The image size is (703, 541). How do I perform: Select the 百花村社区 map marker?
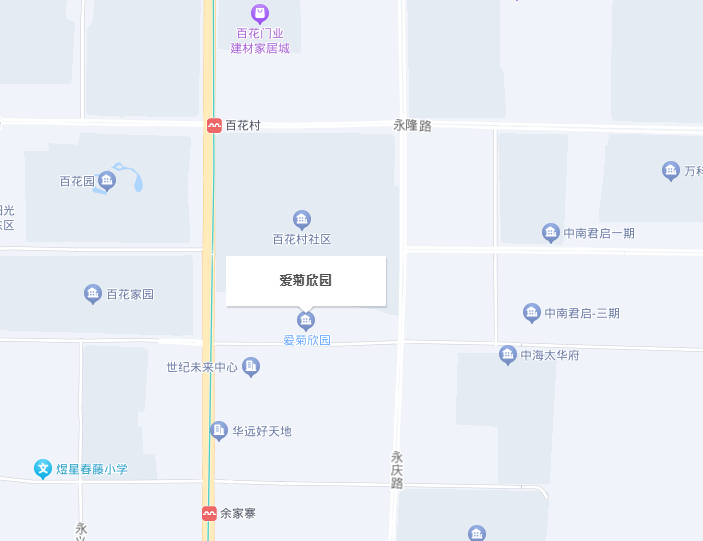pyautogui.click(x=301, y=220)
